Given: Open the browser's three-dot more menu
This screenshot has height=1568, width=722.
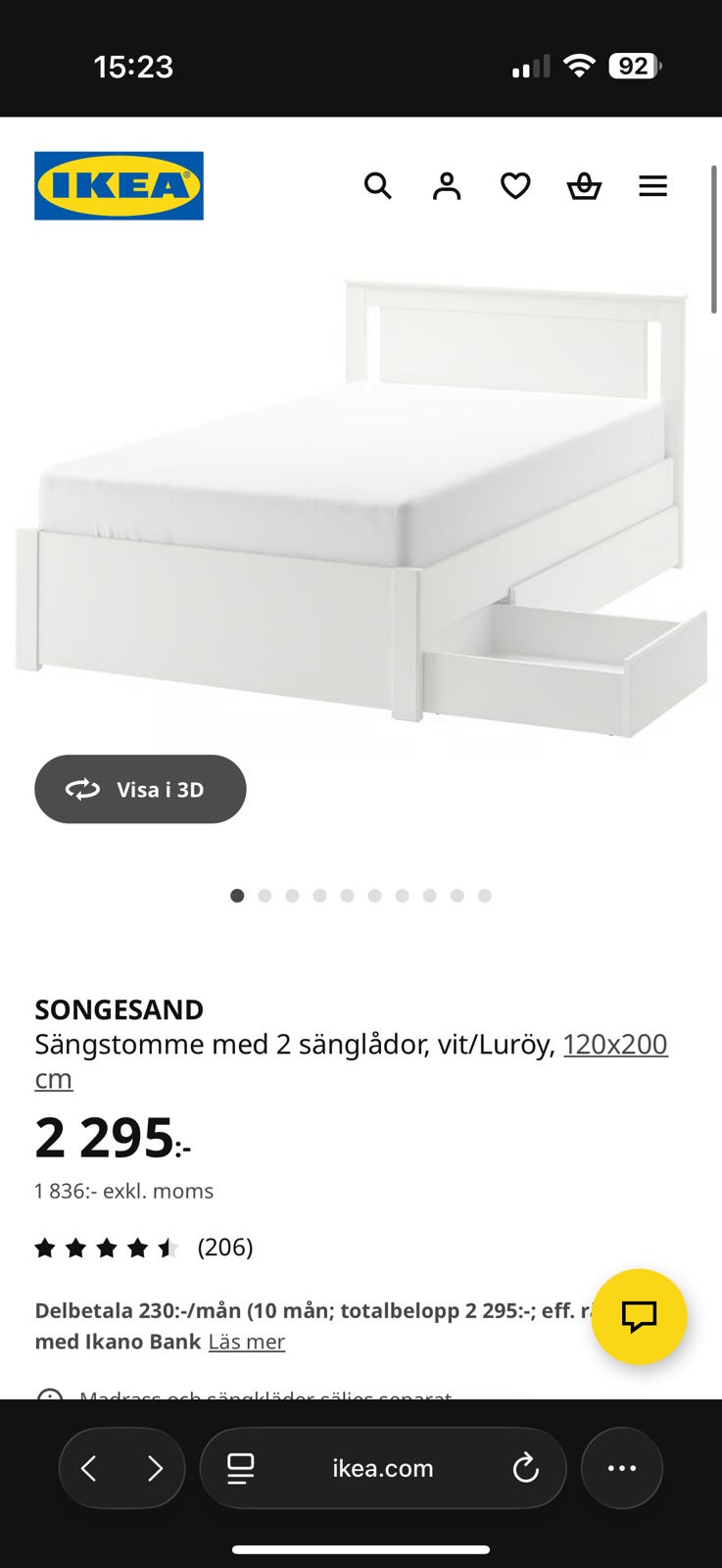Looking at the screenshot, I should click(622, 1468).
